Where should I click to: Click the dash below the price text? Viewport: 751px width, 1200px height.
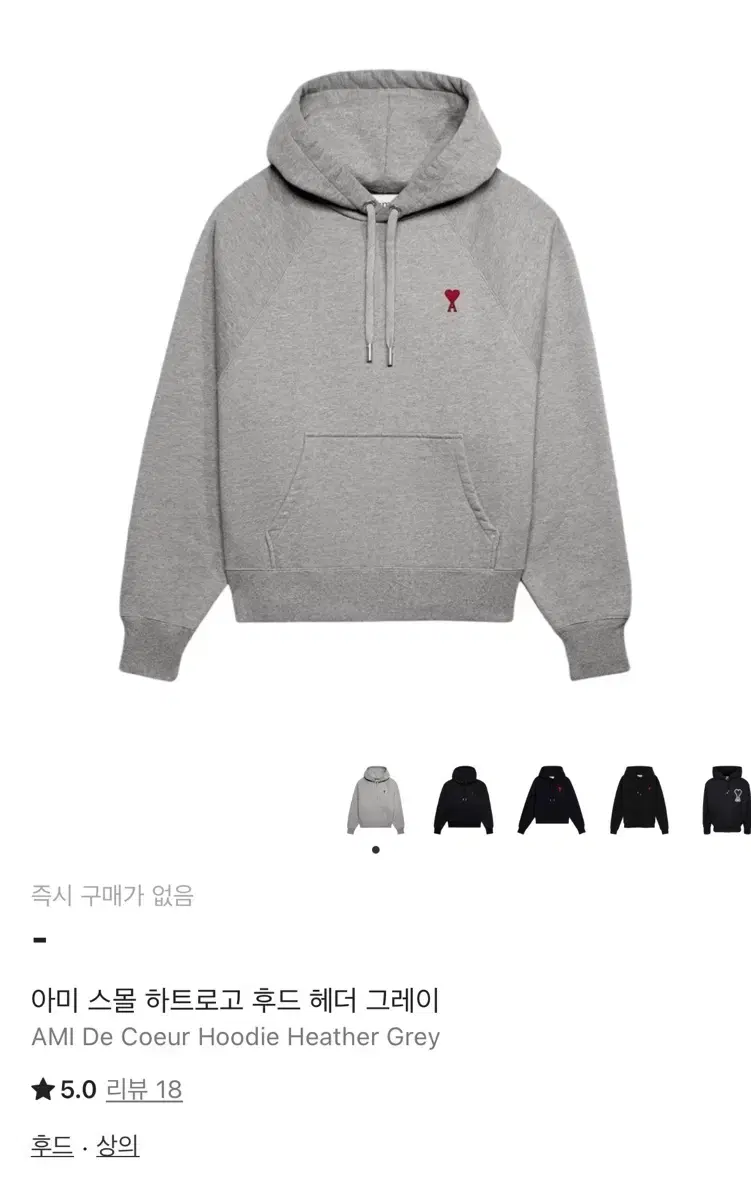coord(39,940)
